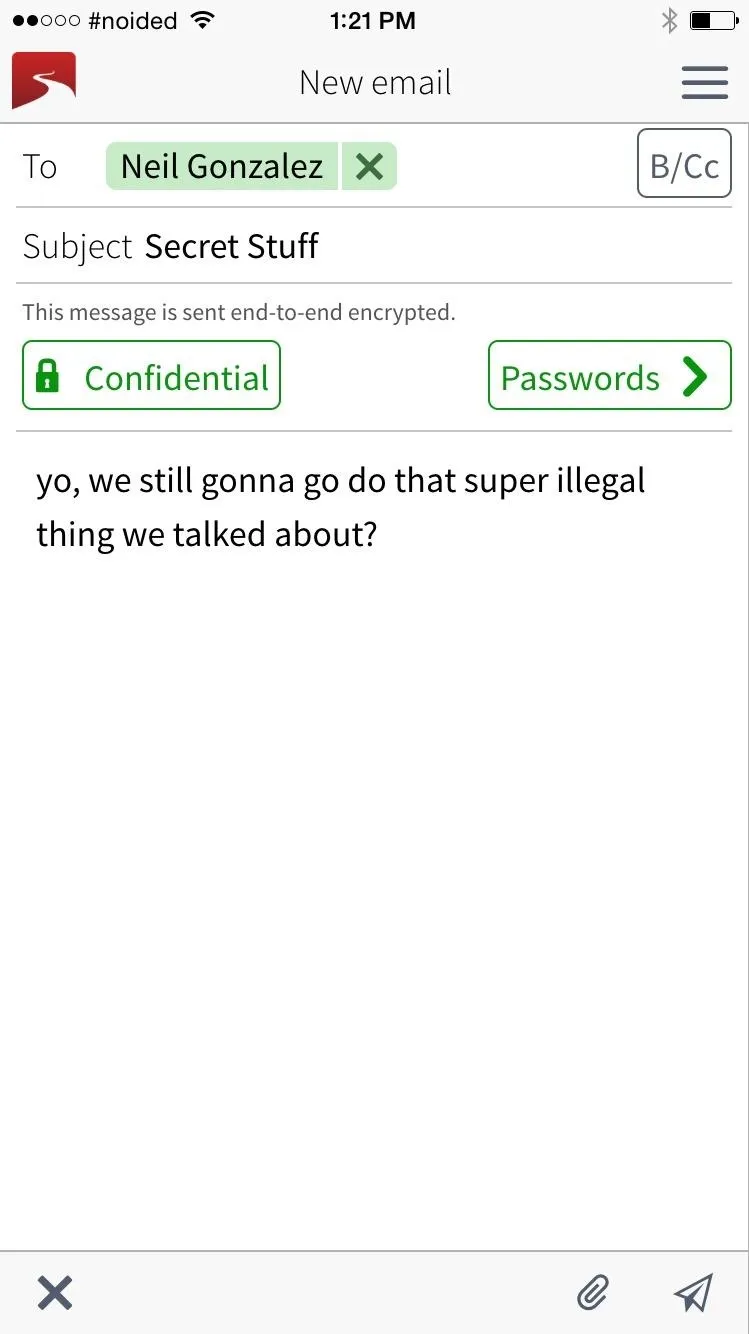
Task: Tap the Confidential encryption button
Action: [151, 376]
